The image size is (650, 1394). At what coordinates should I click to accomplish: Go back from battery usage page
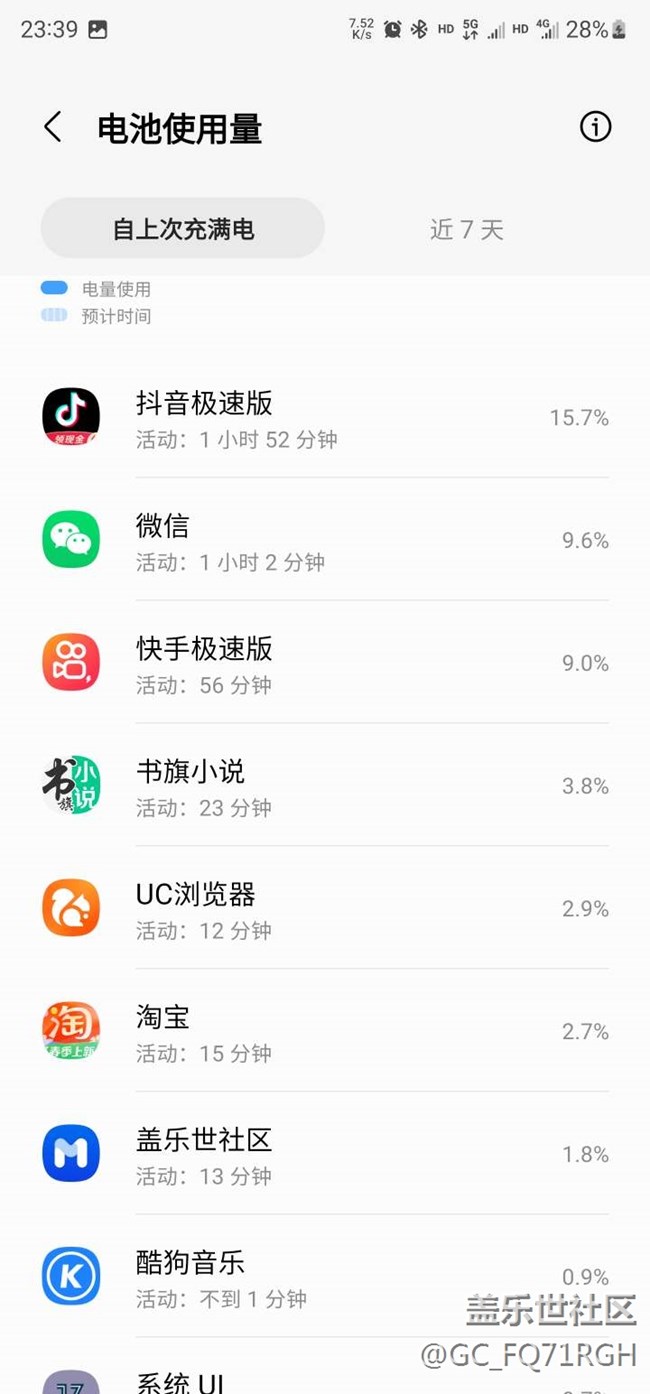(53, 128)
